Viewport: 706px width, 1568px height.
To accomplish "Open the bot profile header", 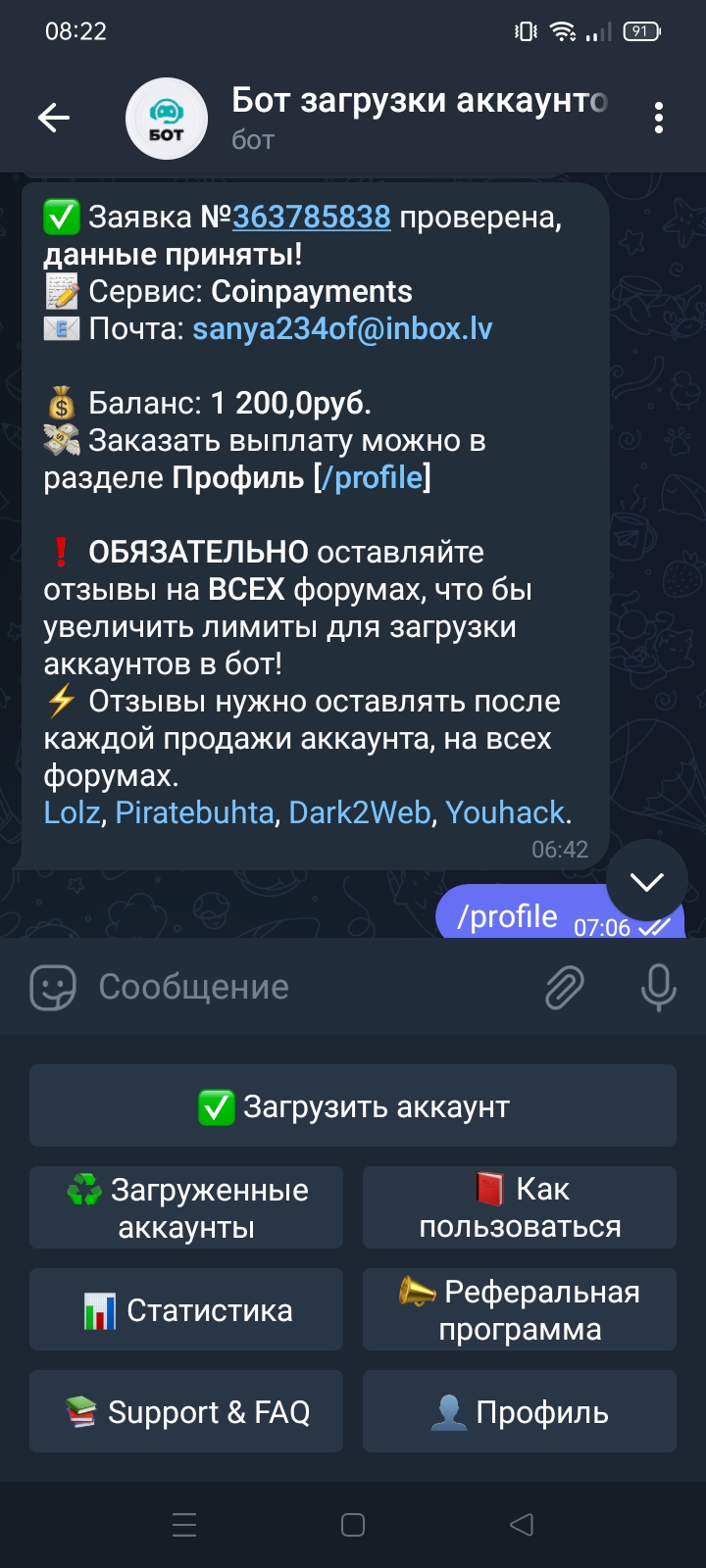I will pos(392,119).
